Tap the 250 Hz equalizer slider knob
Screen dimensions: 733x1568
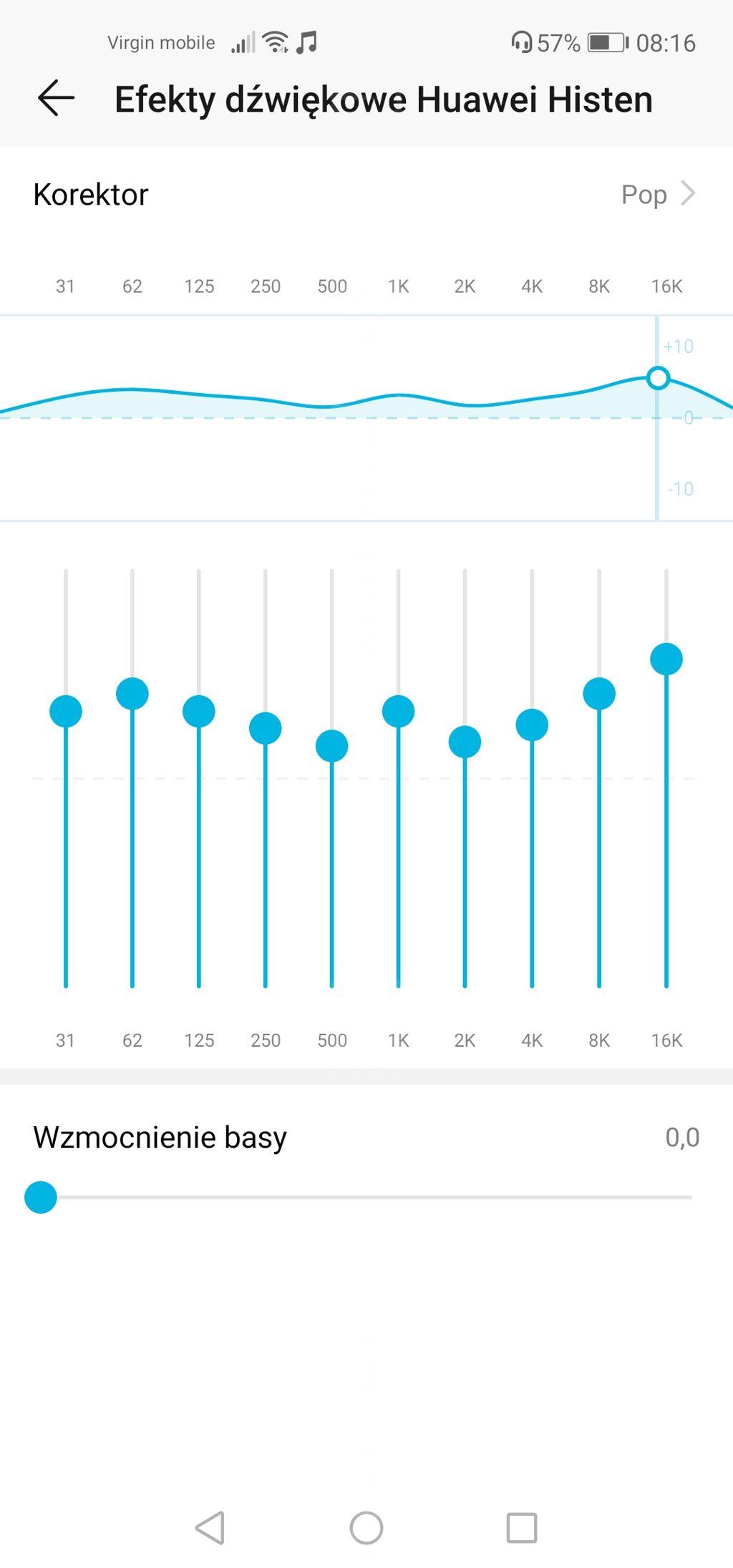[x=266, y=729]
